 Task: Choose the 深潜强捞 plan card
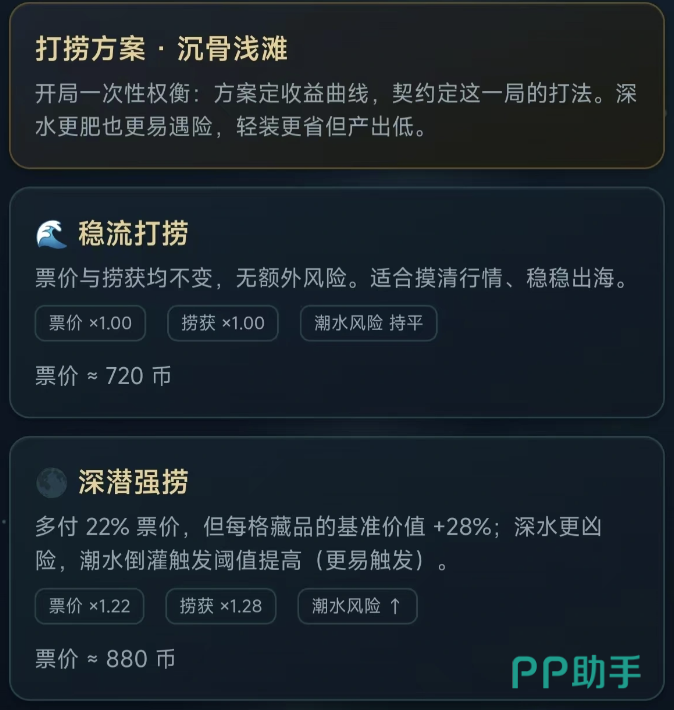(x=337, y=569)
